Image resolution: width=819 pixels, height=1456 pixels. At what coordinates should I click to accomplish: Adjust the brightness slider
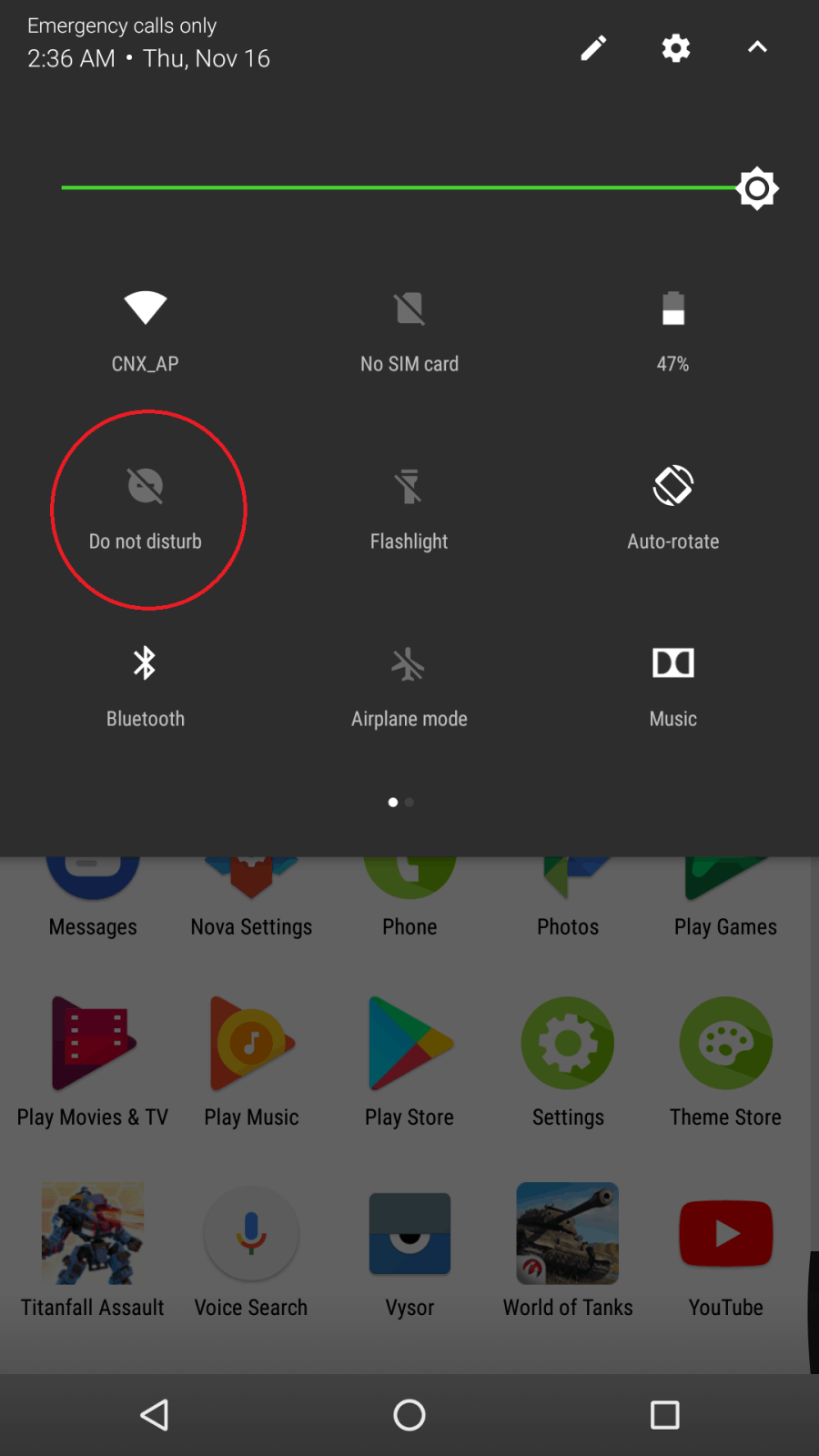tap(409, 187)
